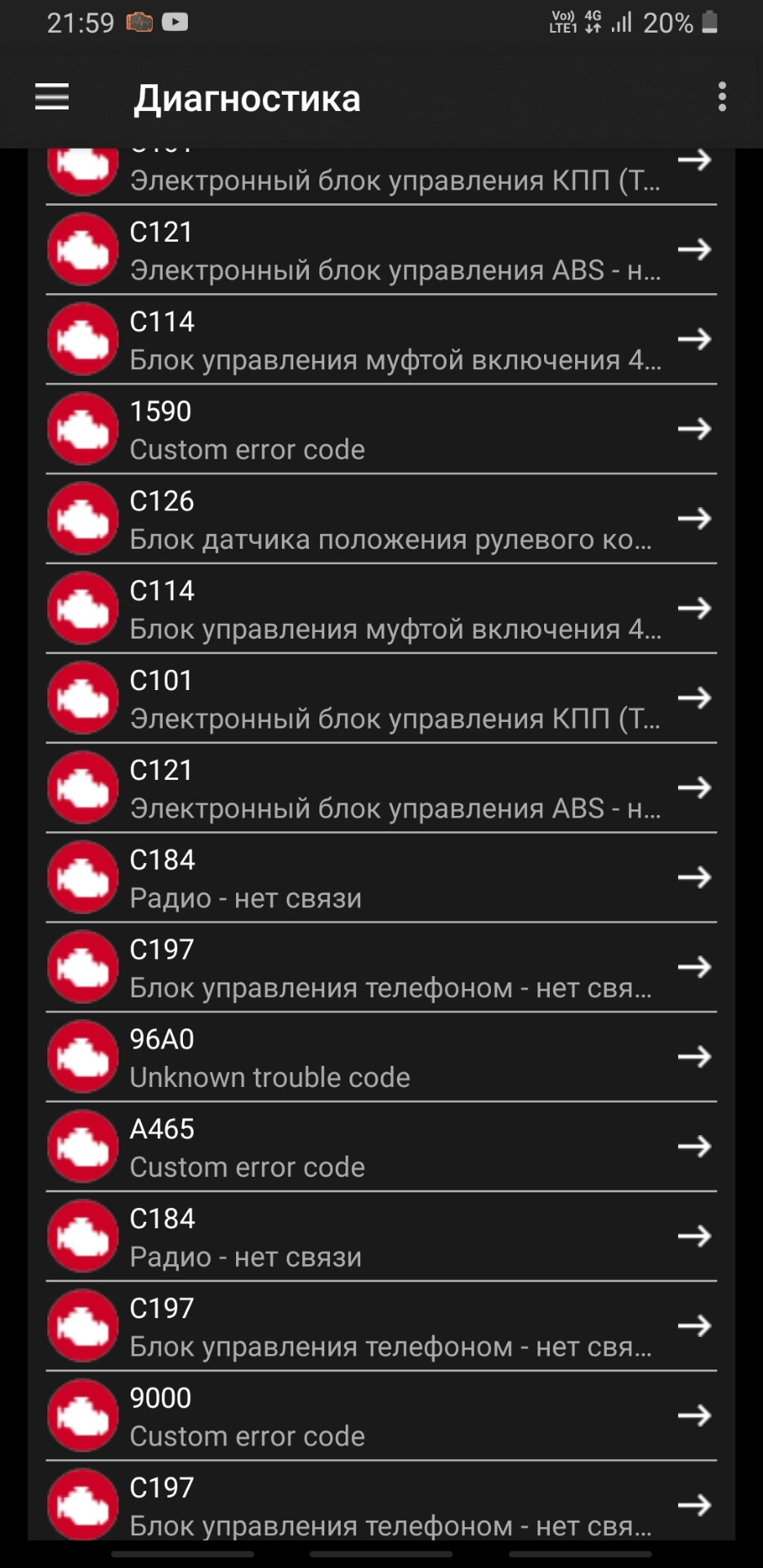Open the hamburger navigation menu
763x1568 pixels.
(x=51, y=97)
